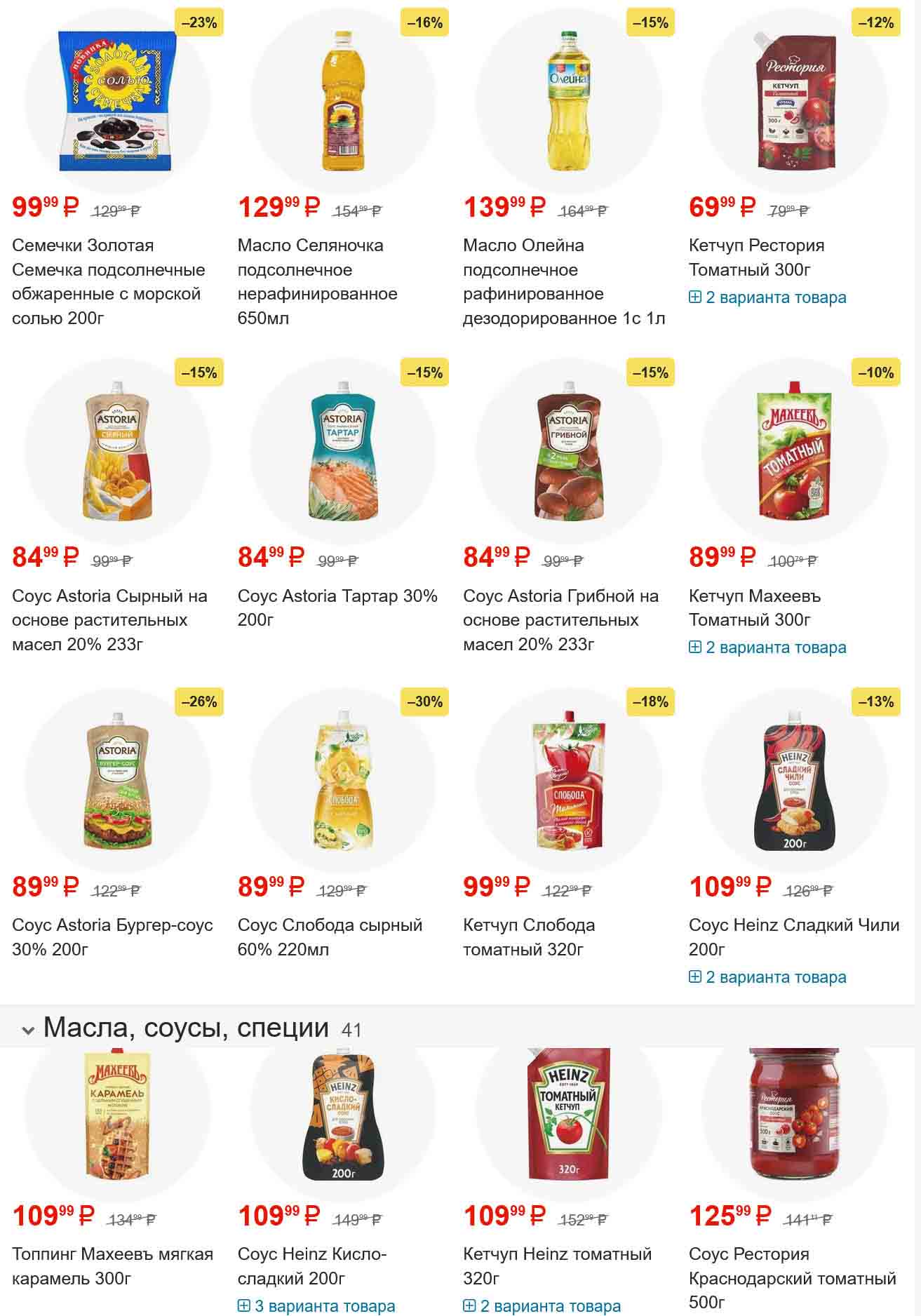Expand 2 варианта товара under Кетчуп Махеевъ
Screen dimensions: 921x1316
pyautogui.click(x=767, y=647)
